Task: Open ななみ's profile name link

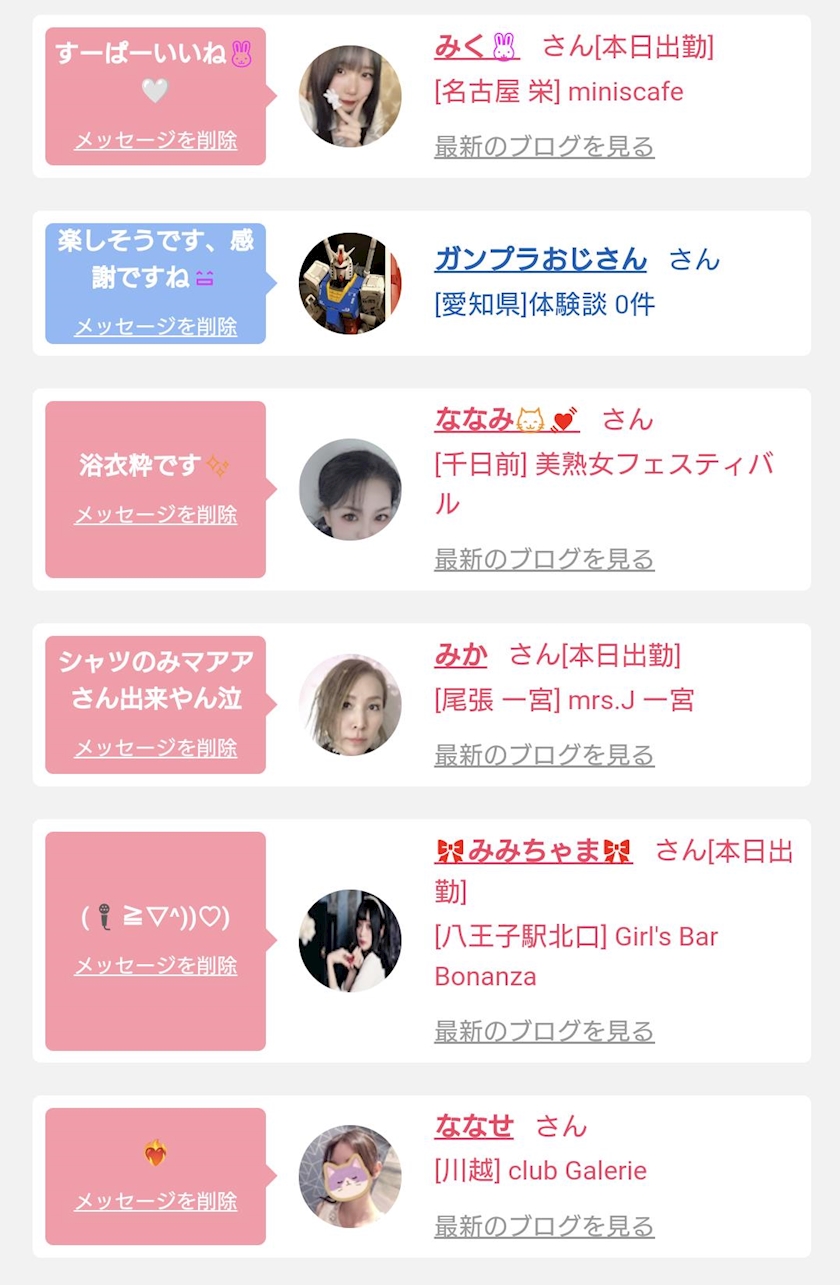Action: pyautogui.click(x=507, y=419)
